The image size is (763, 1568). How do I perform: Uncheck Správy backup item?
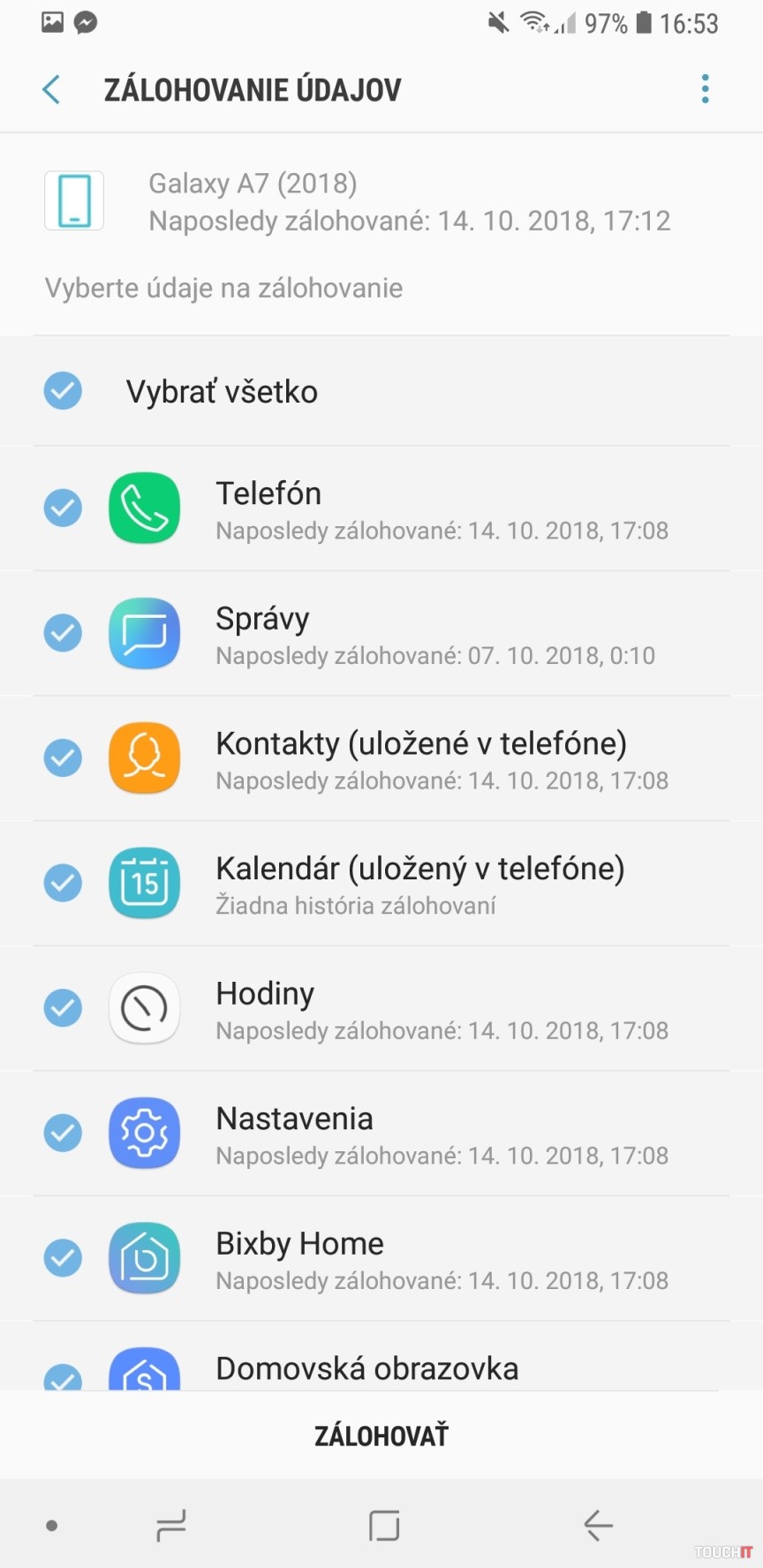click(x=63, y=633)
